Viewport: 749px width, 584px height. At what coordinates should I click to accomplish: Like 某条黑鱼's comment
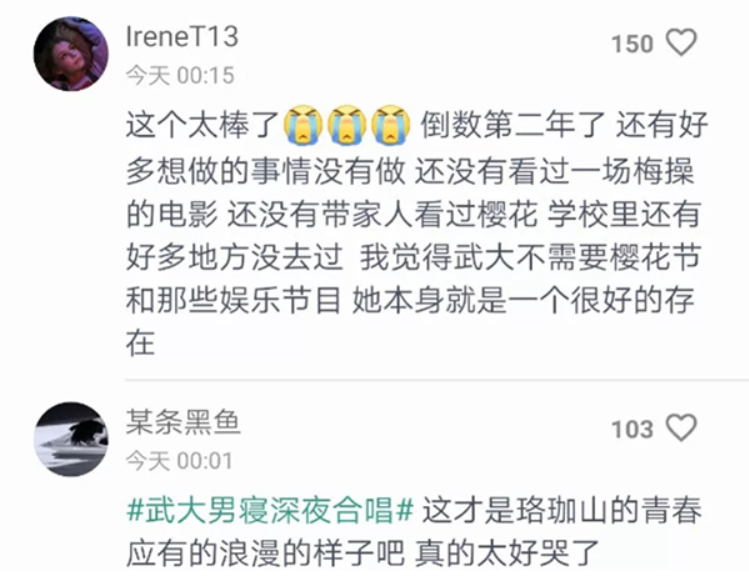[x=682, y=429]
